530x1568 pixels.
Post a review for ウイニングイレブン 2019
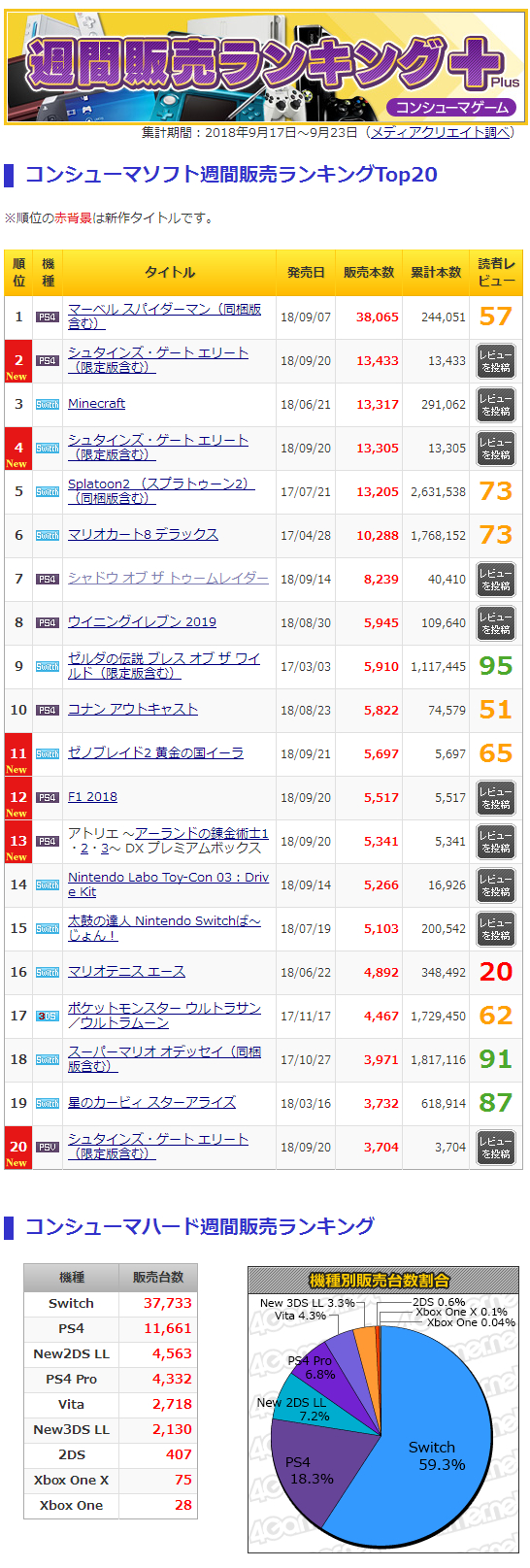pyautogui.click(x=496, y=623)
